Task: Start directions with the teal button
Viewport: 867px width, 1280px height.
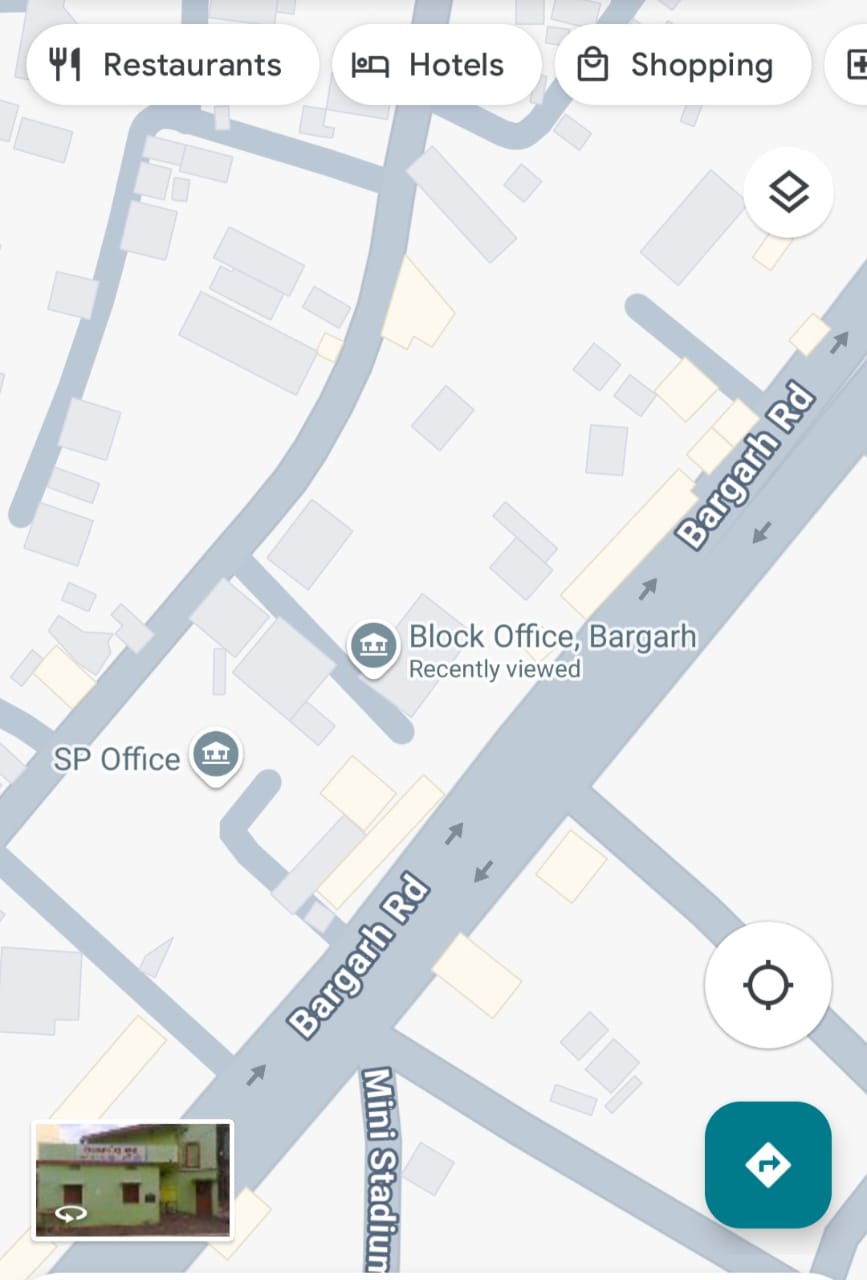Action: click(767, 1164)
